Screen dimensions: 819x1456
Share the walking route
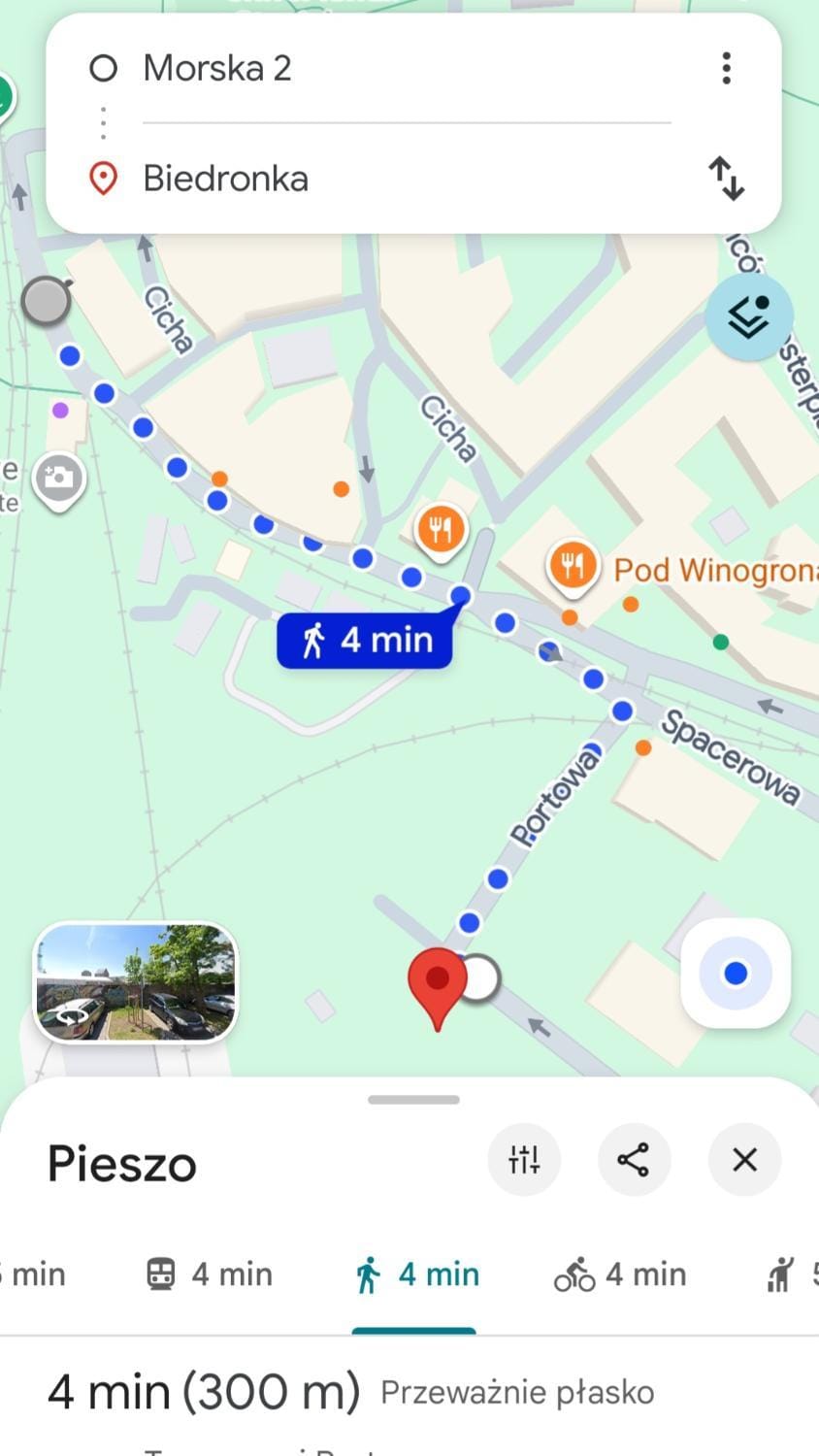[x=634, y=1160]
